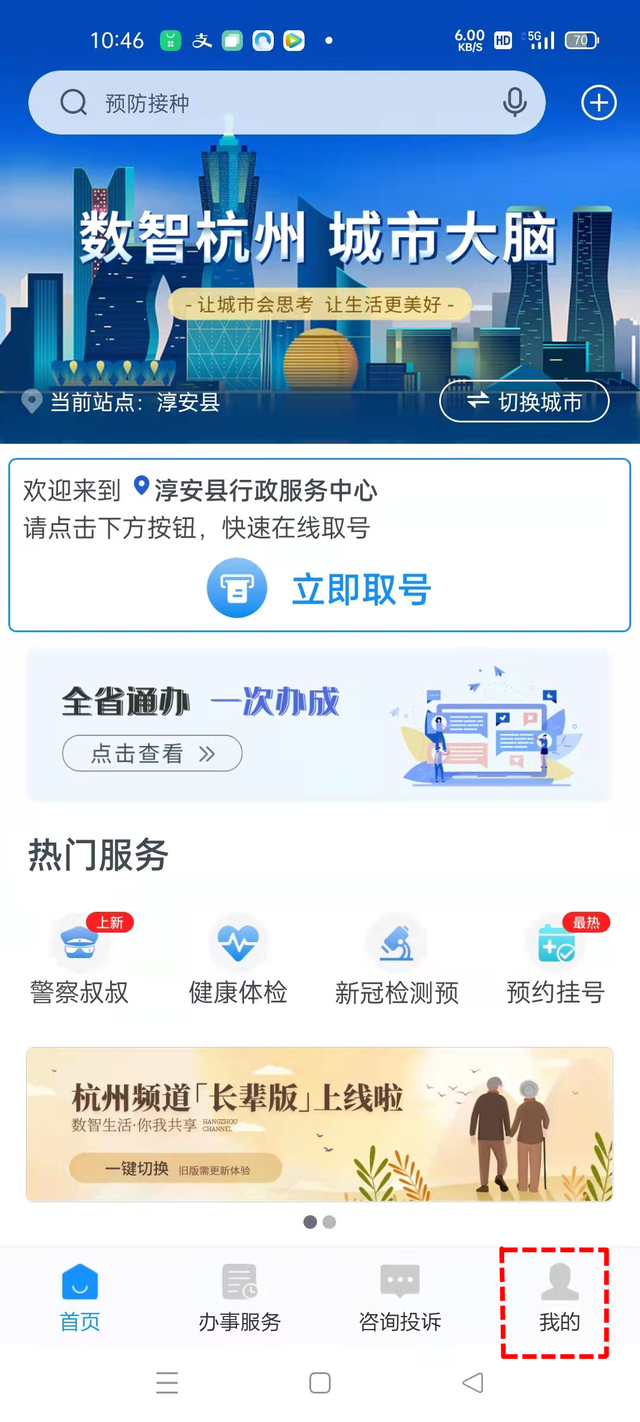Open the 预防接种 search box
The height and width of the screenshot is (1422, 640).
(x=287, y=103)
